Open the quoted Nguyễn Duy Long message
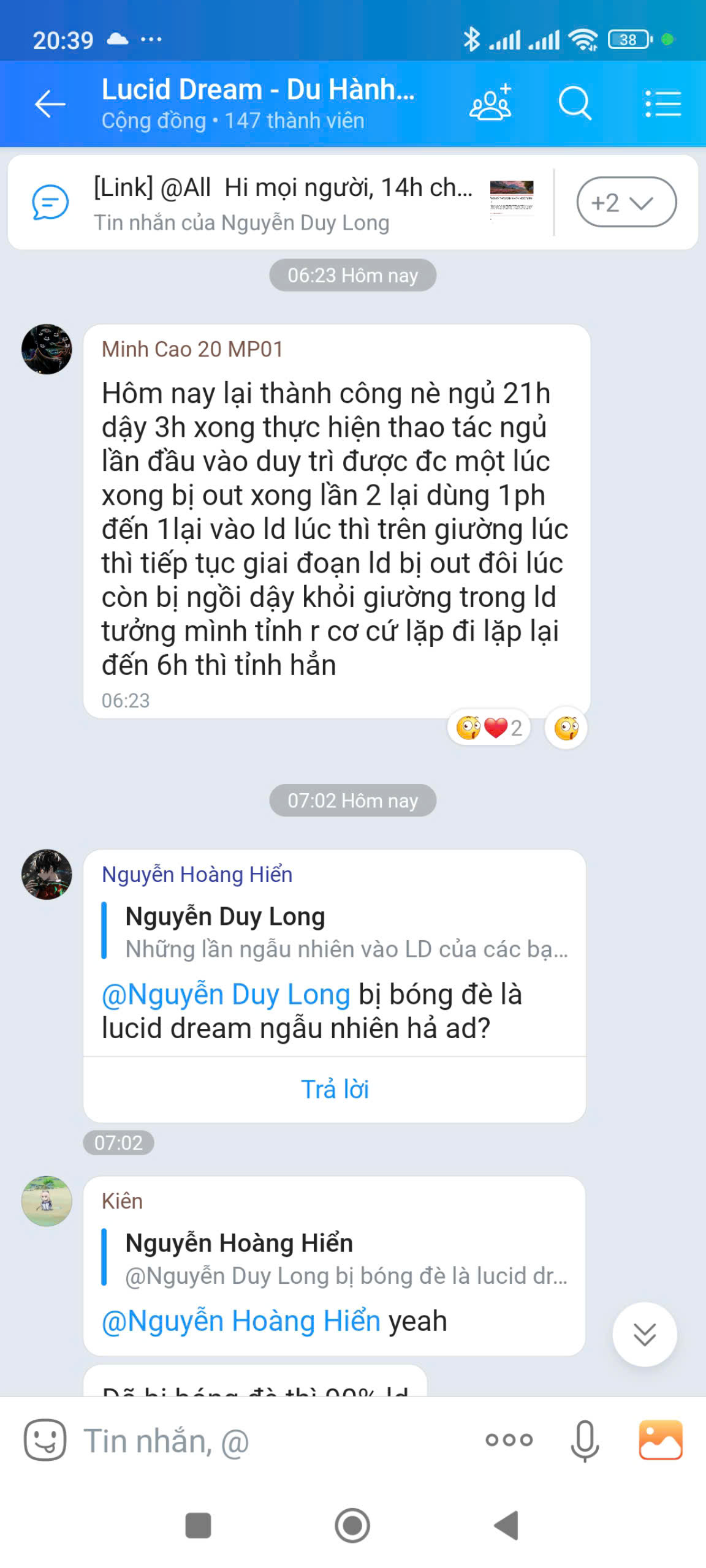Viewport: 706px width, 1568px height. point(337,932)
